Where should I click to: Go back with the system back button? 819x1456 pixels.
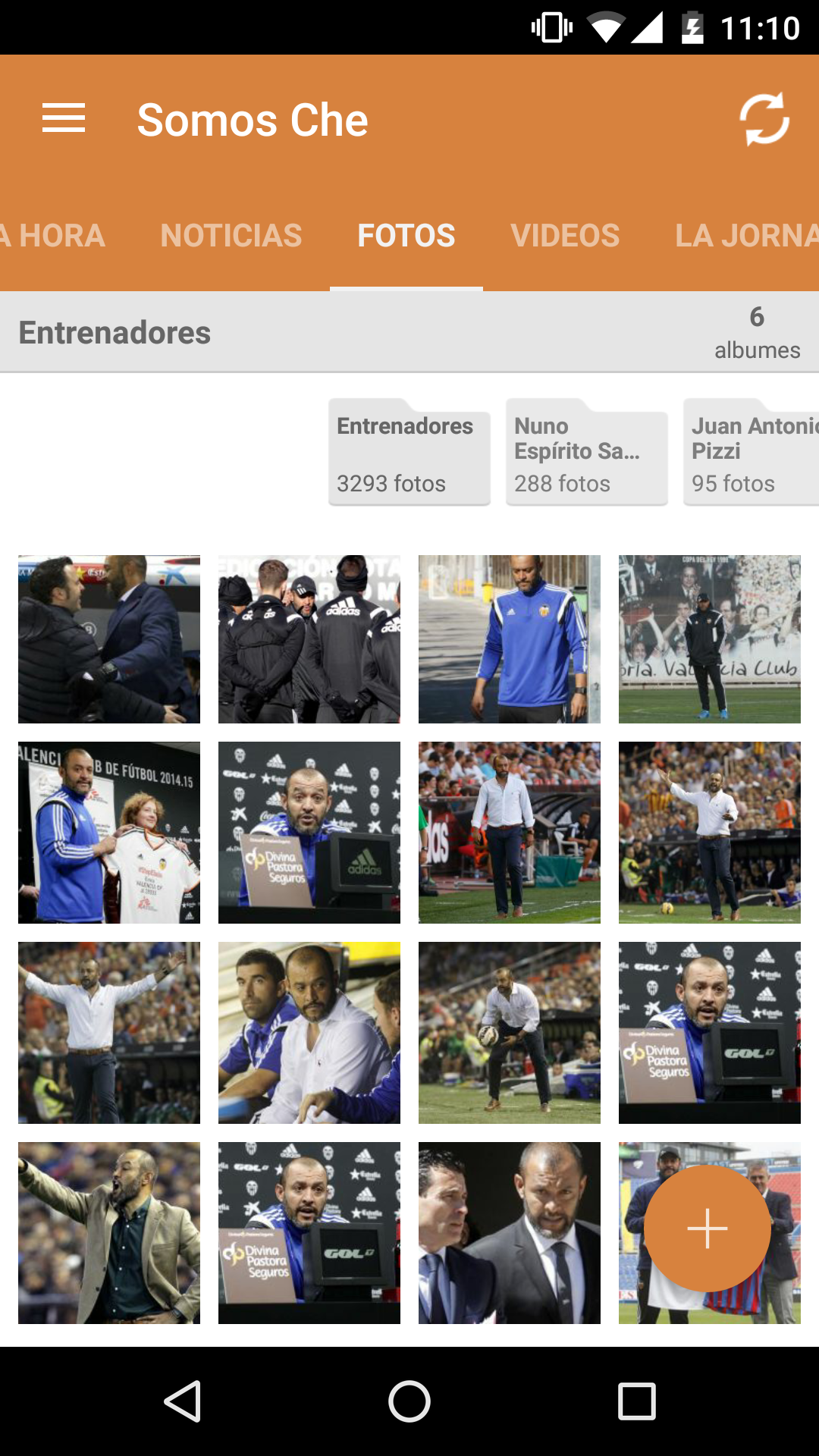point(182,1401)
